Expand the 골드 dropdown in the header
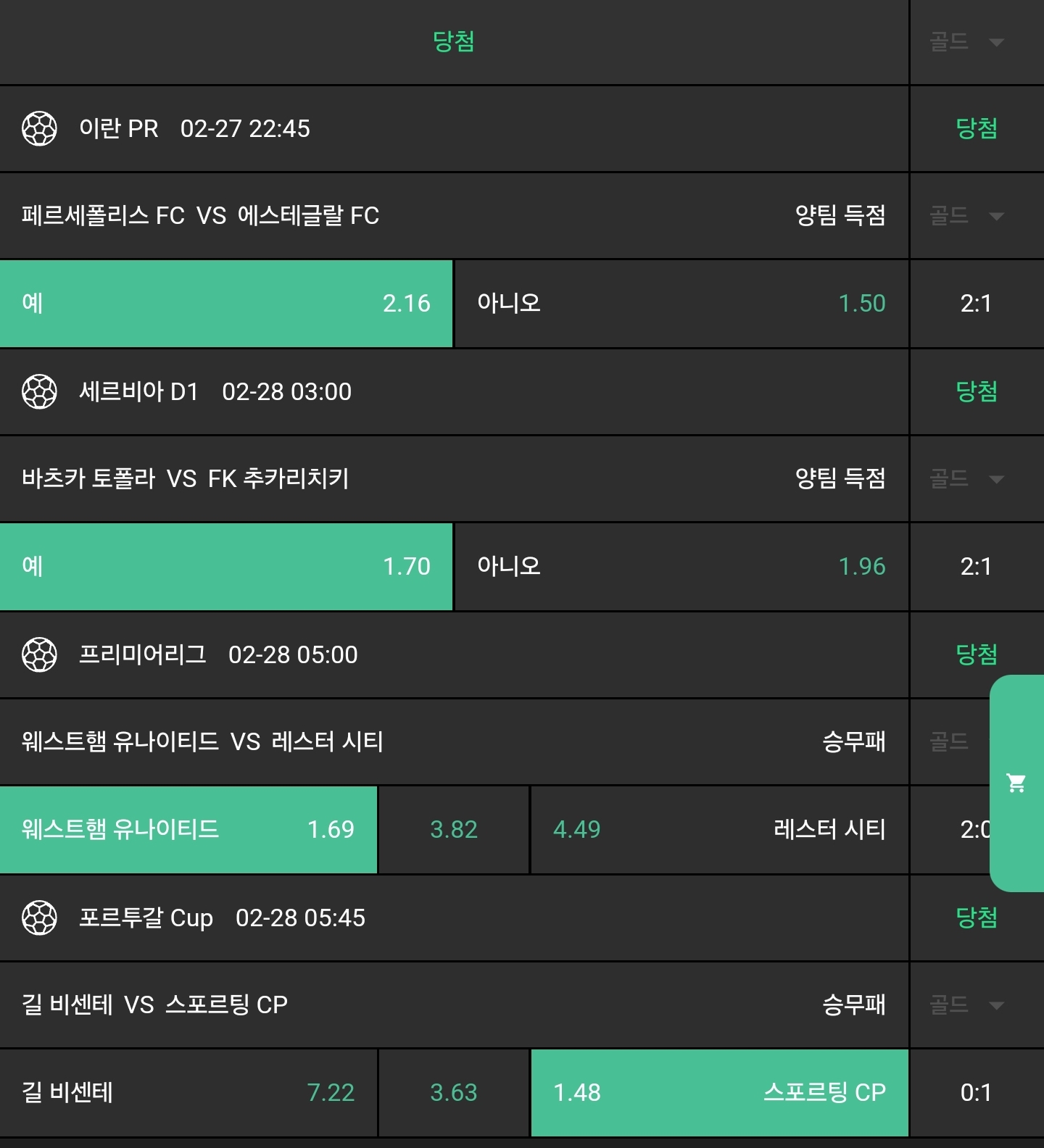Viewport: 1044px width, 1148px height. click(966, 42)
